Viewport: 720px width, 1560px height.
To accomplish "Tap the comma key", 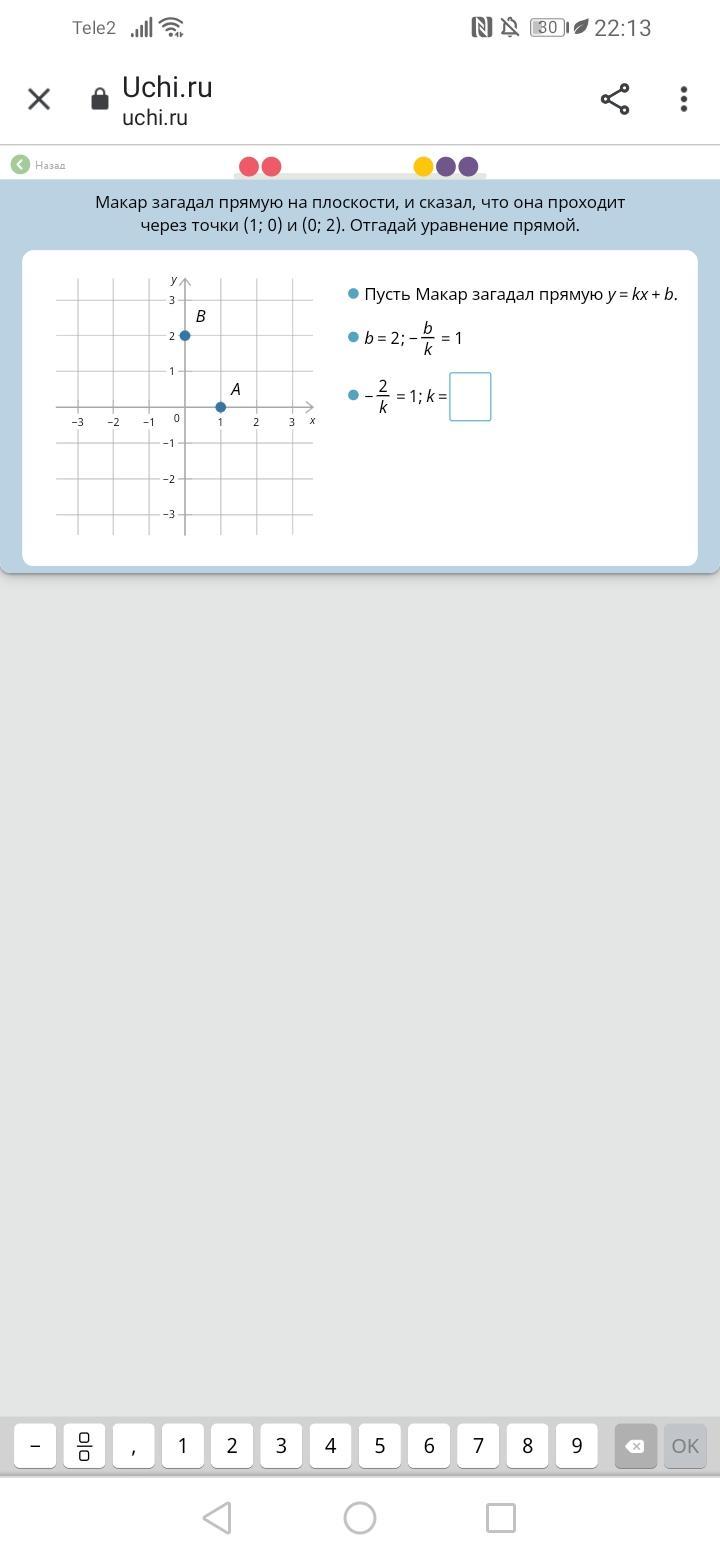I will tap(133, 1446).
